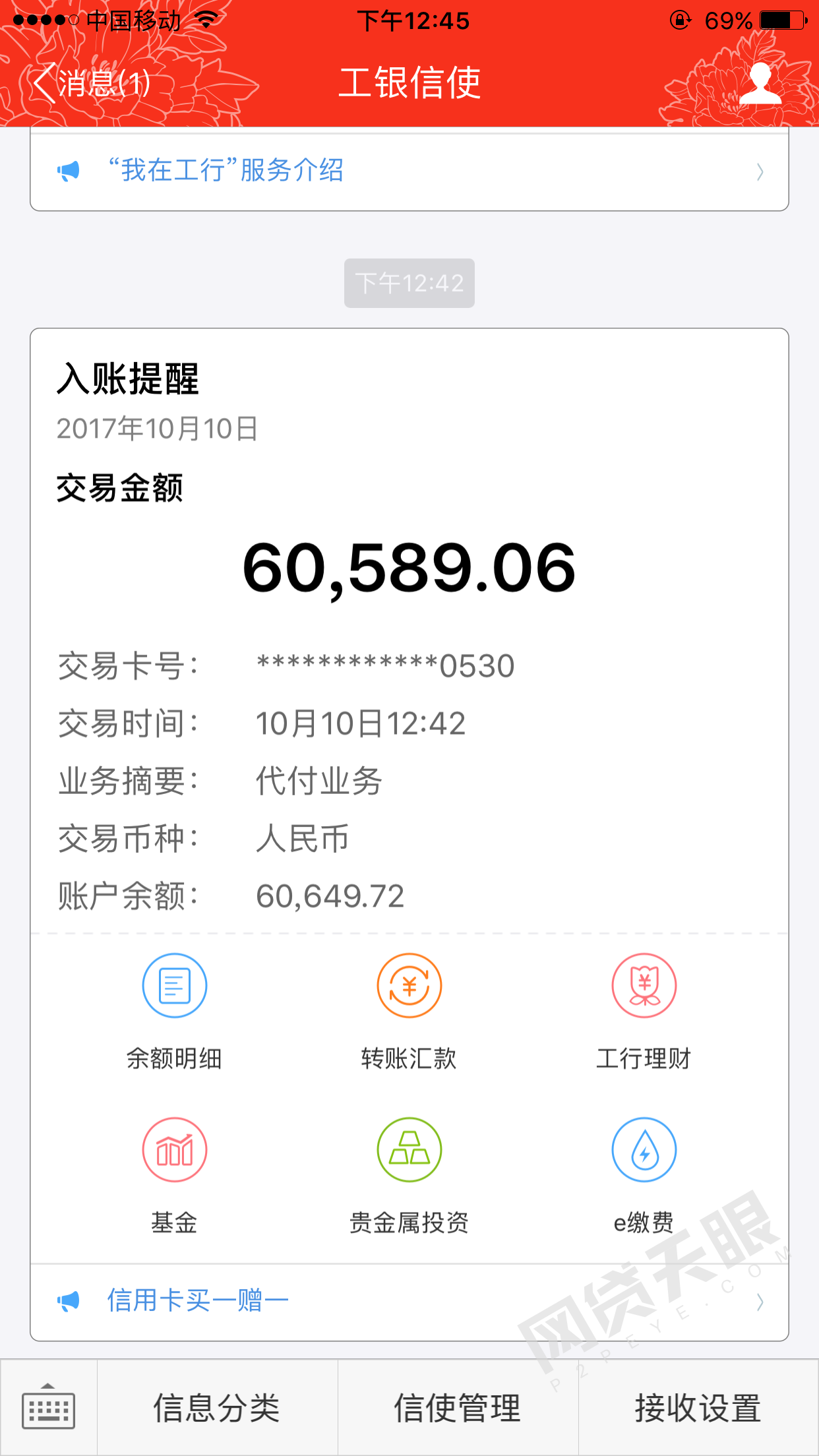819x1456 pixels.
Task: Open 信使管理 menu
Action: tap(458, 1407)
